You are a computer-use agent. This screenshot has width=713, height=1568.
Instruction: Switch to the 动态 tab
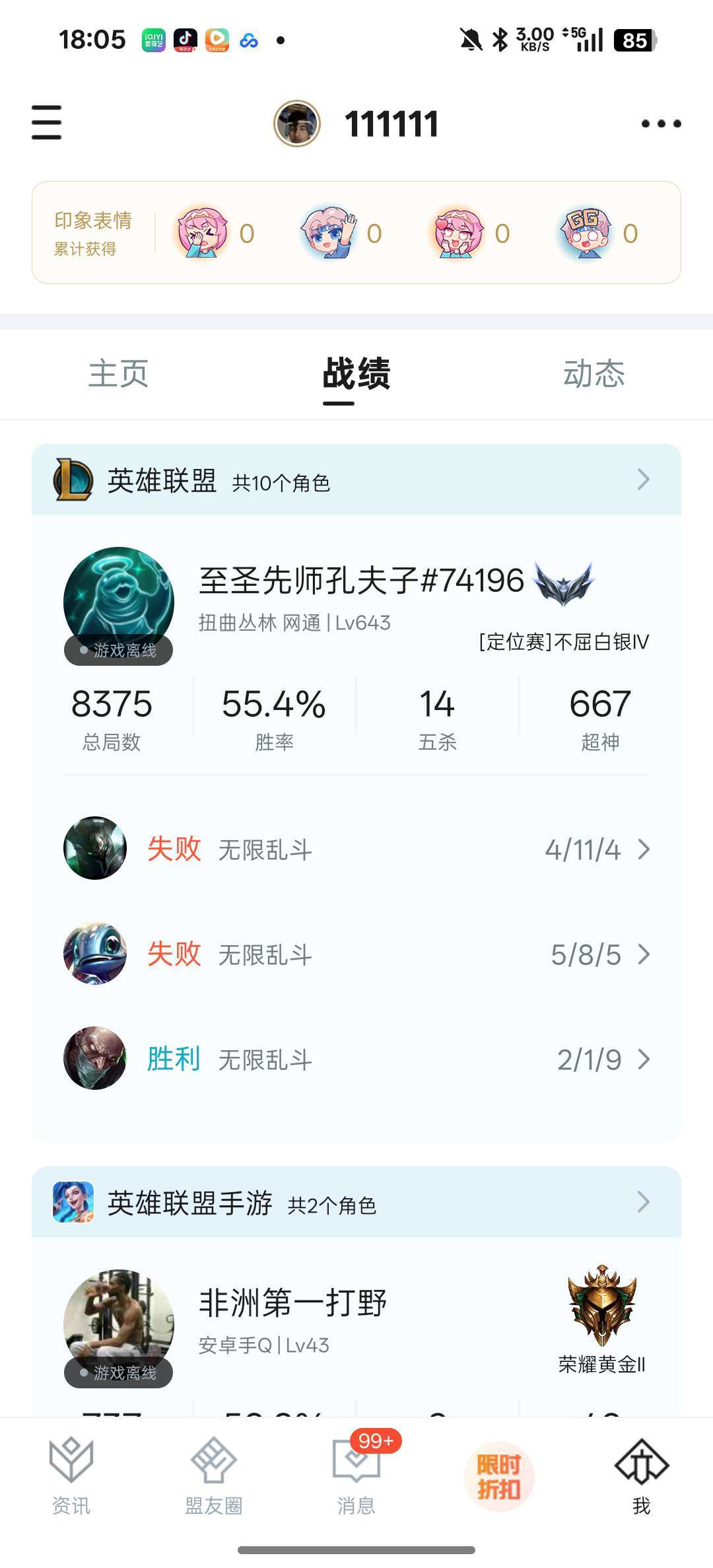pyautogui.click(x=594, y=374)
